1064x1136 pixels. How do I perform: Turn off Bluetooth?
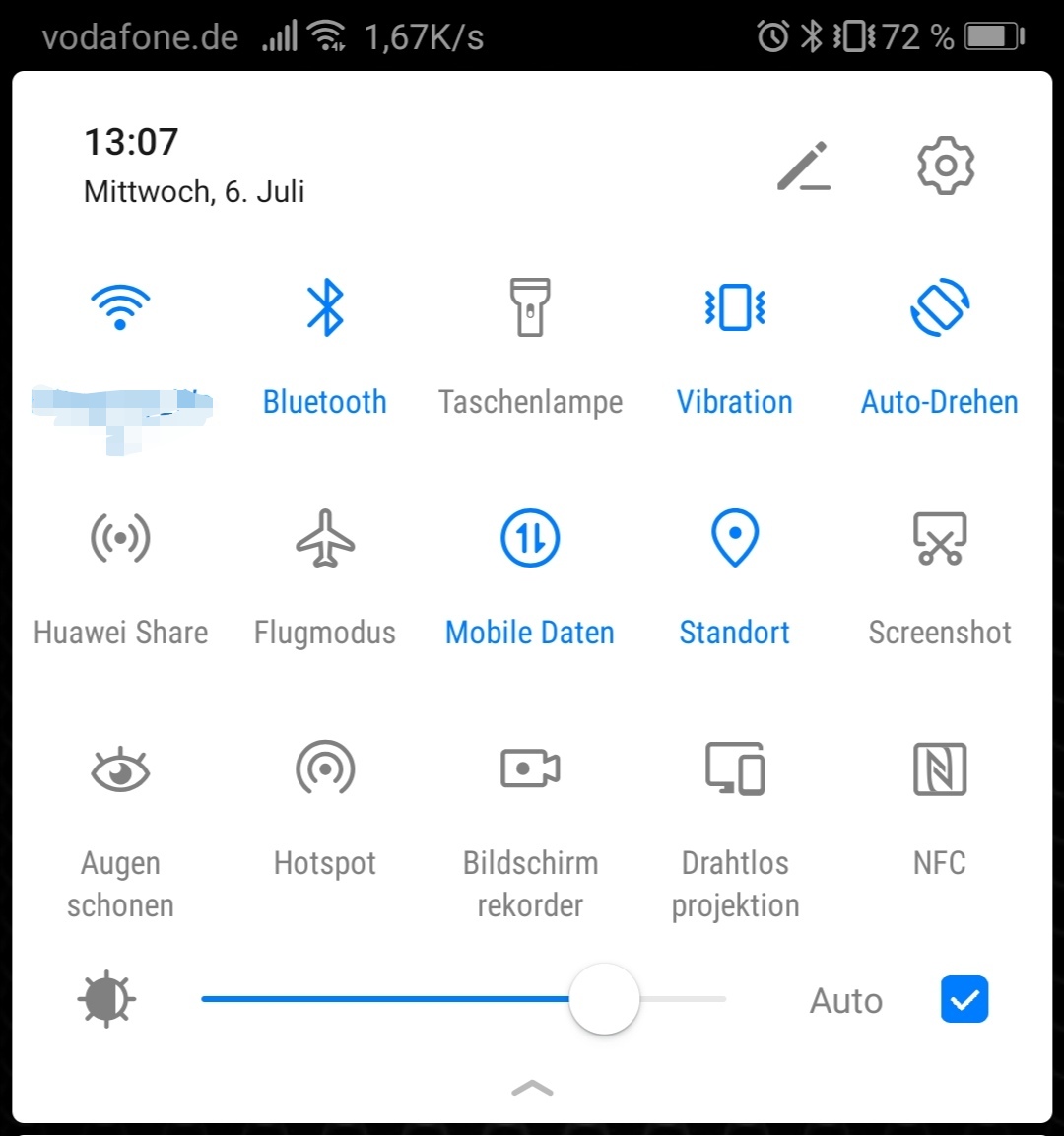325,307
